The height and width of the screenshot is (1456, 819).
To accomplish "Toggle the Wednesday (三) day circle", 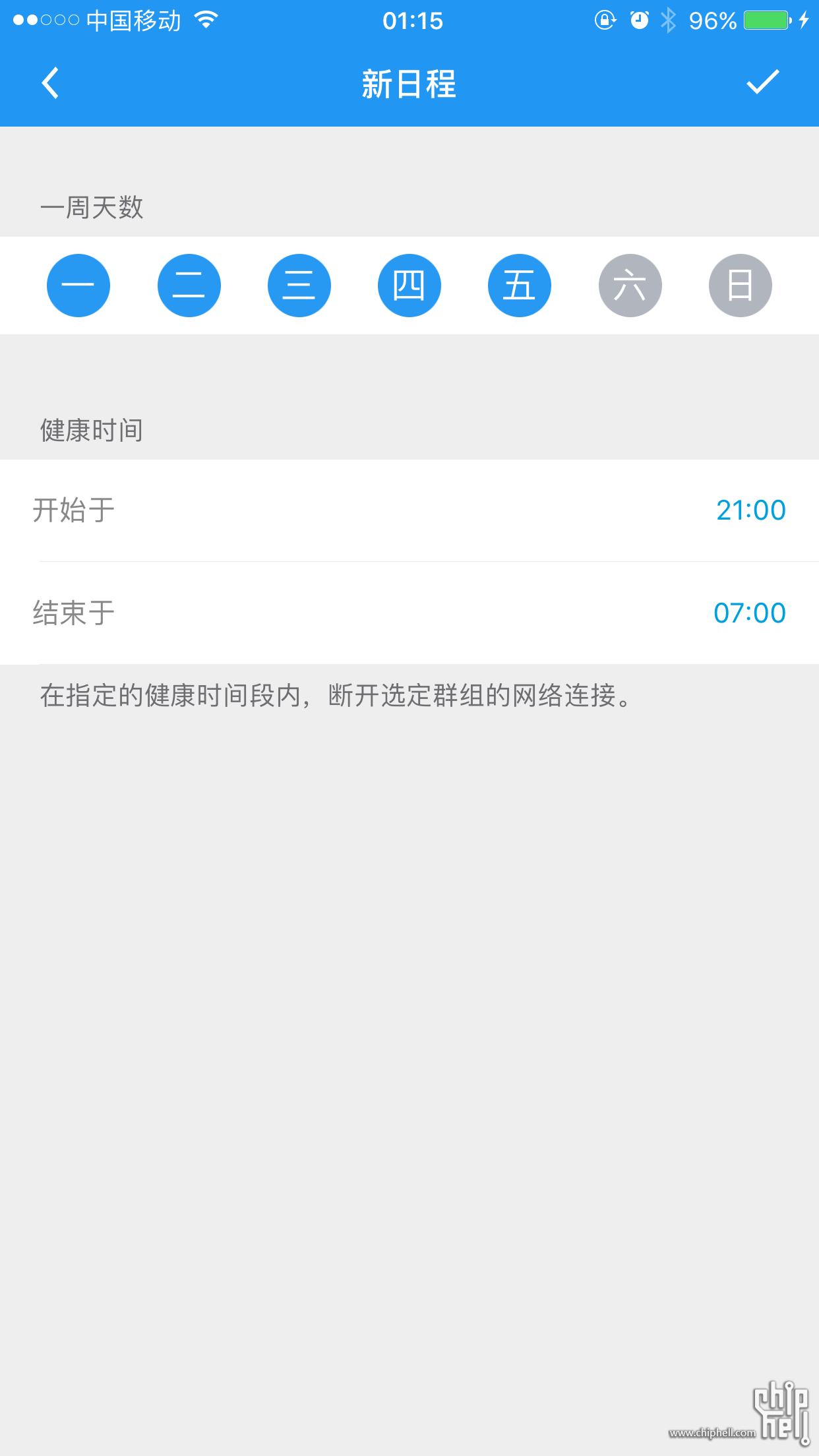I will click(x=299, y=286).
